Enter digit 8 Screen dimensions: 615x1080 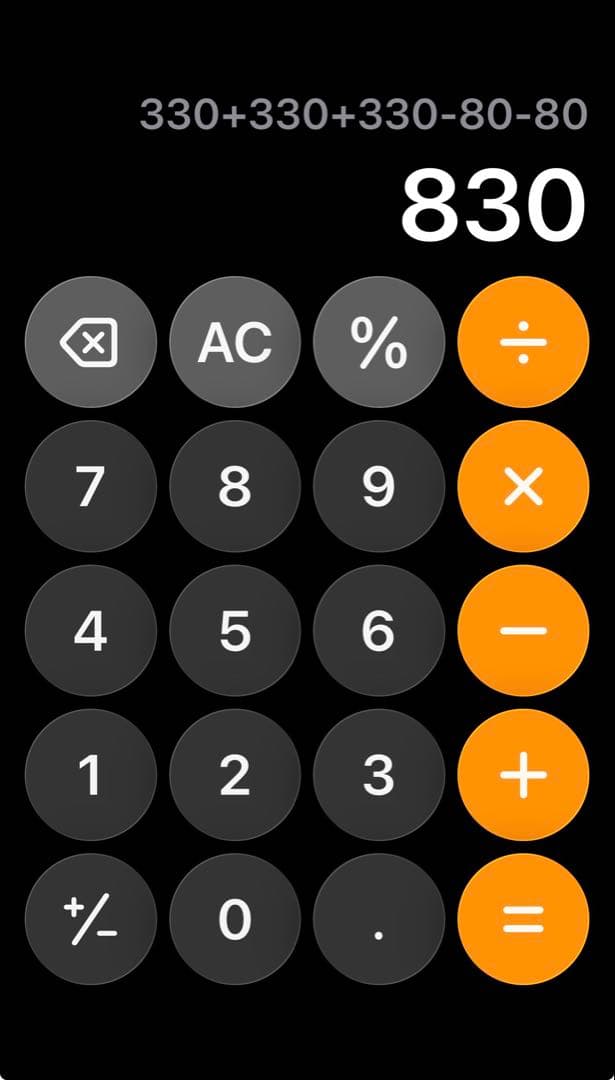[x=235, y=486]
